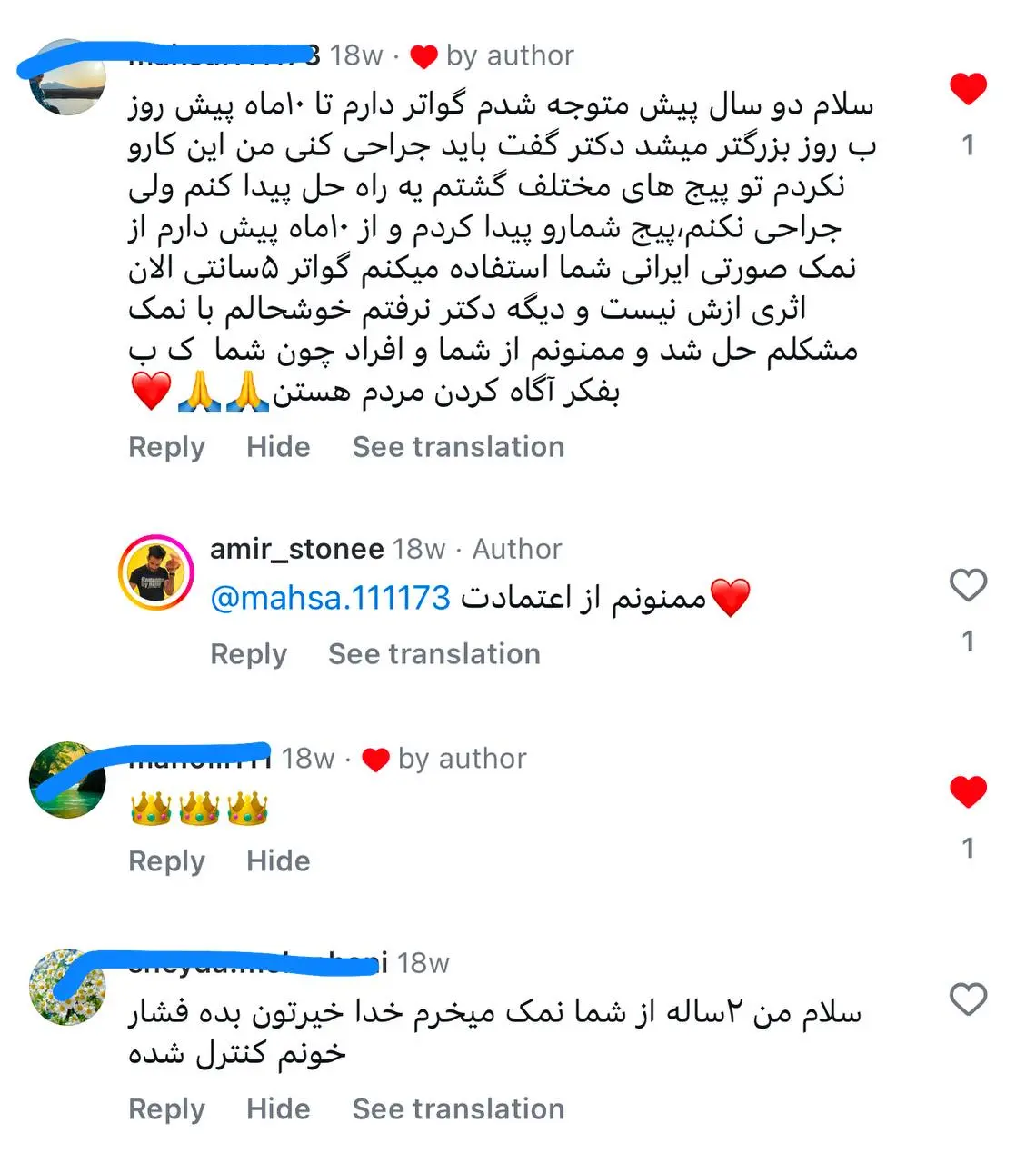Hide the three crowns emoji comment
The height and width of the screenshot is (1163, 1036).
tap(278, 861)
